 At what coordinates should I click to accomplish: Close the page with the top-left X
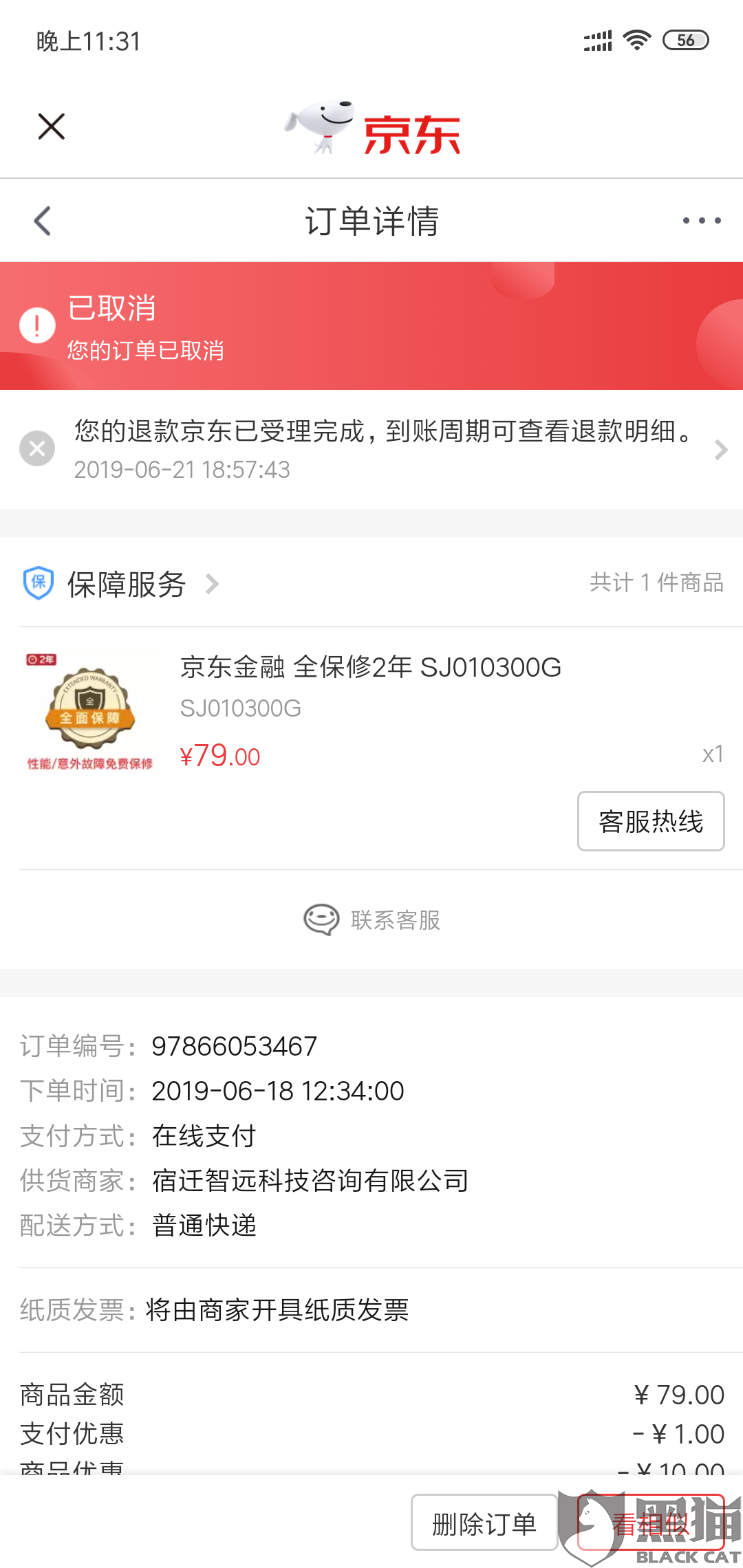pyautogui.click(x=50, y=126)
